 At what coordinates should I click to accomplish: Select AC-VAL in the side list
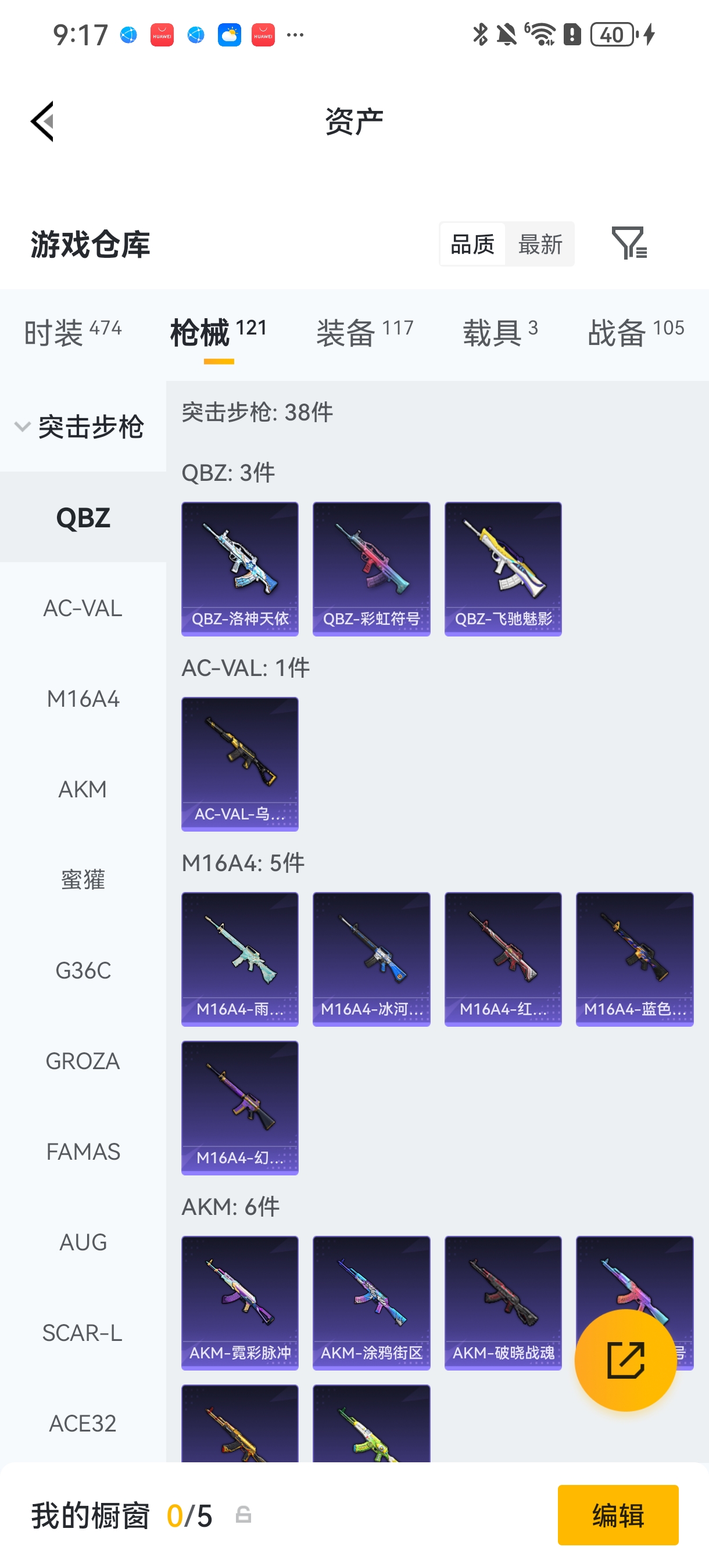click(83, 608)
